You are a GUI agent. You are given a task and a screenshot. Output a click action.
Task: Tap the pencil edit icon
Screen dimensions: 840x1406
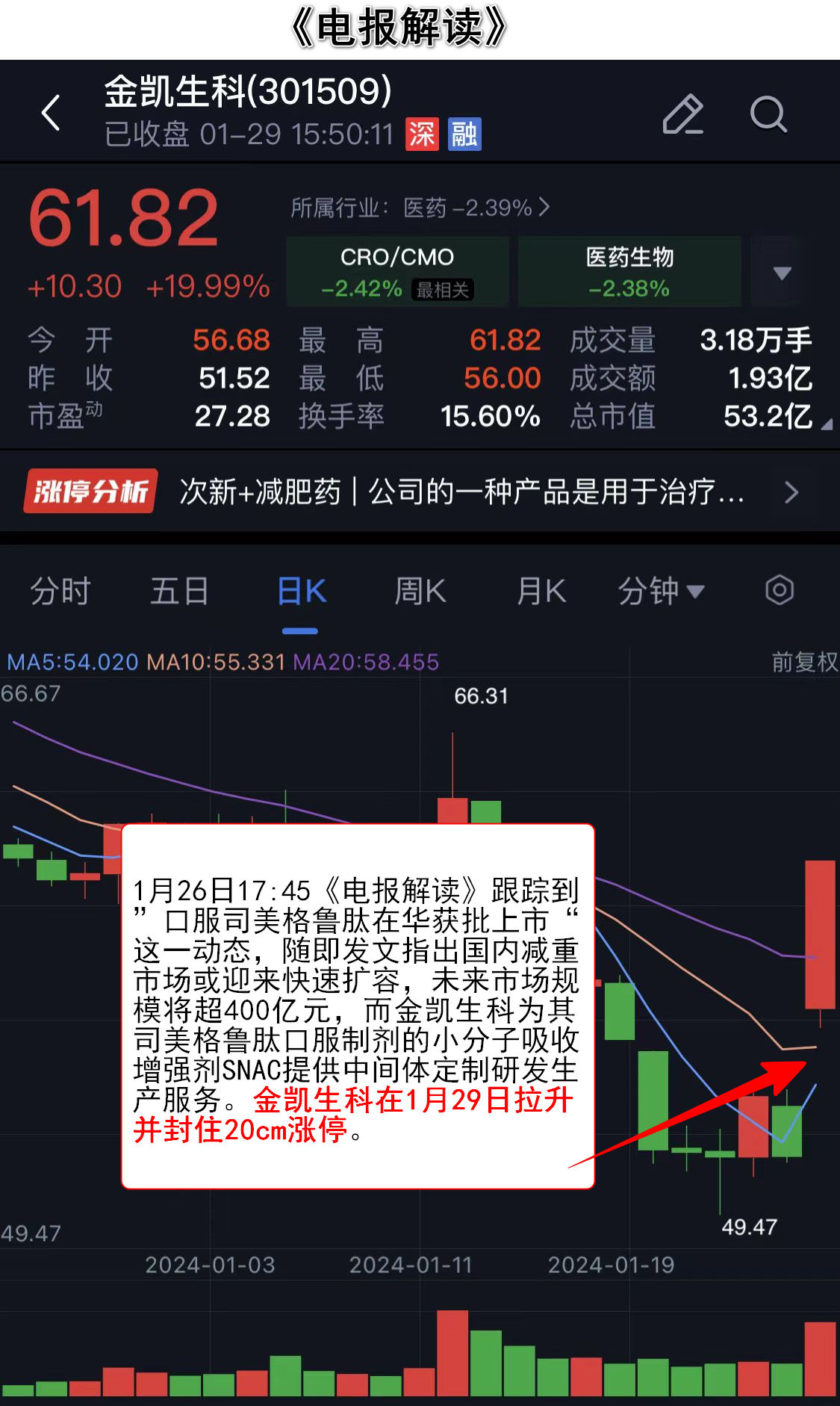[682, 114]
